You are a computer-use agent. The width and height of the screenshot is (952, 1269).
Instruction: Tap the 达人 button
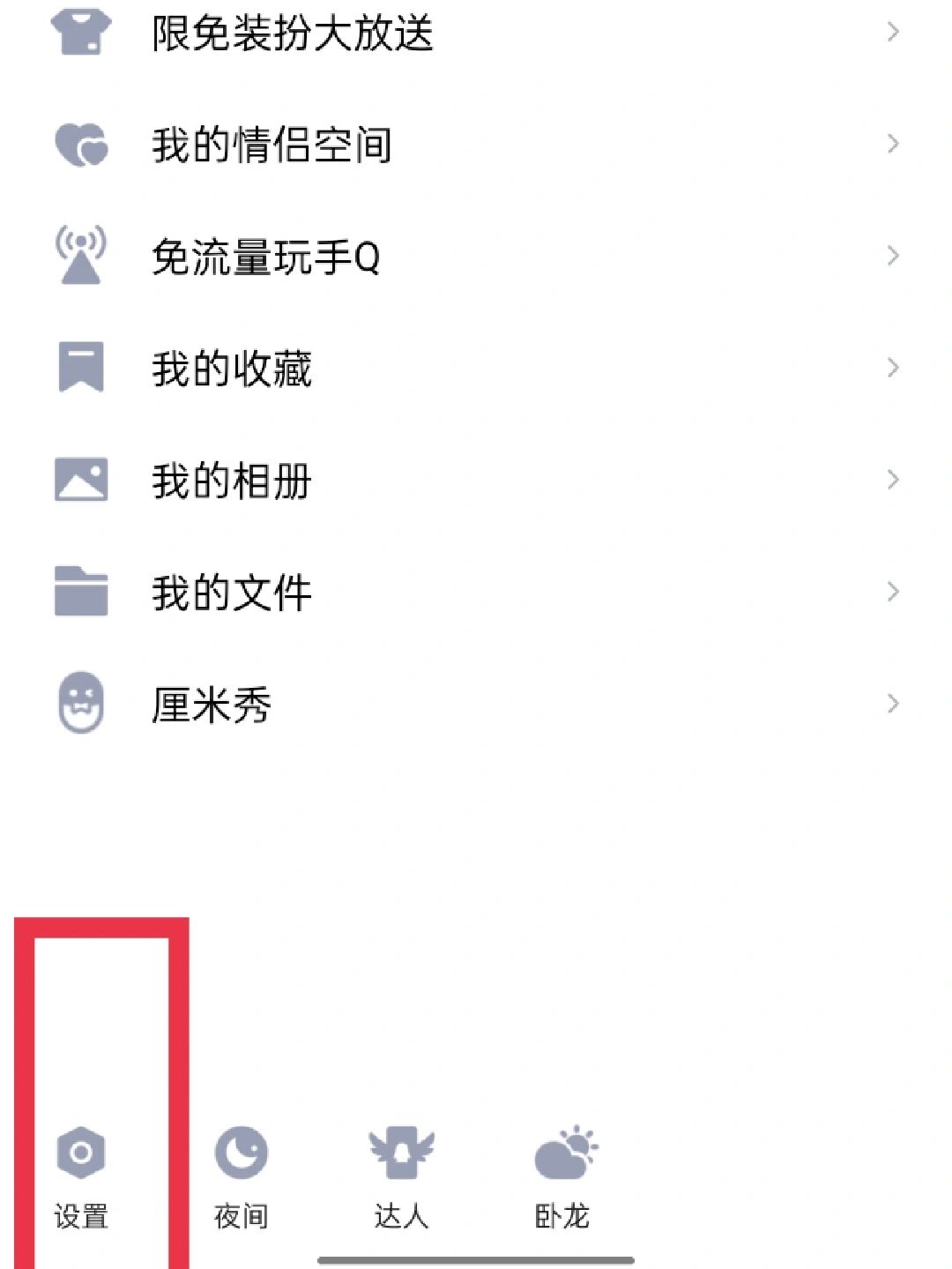(x=402, y=1175)
